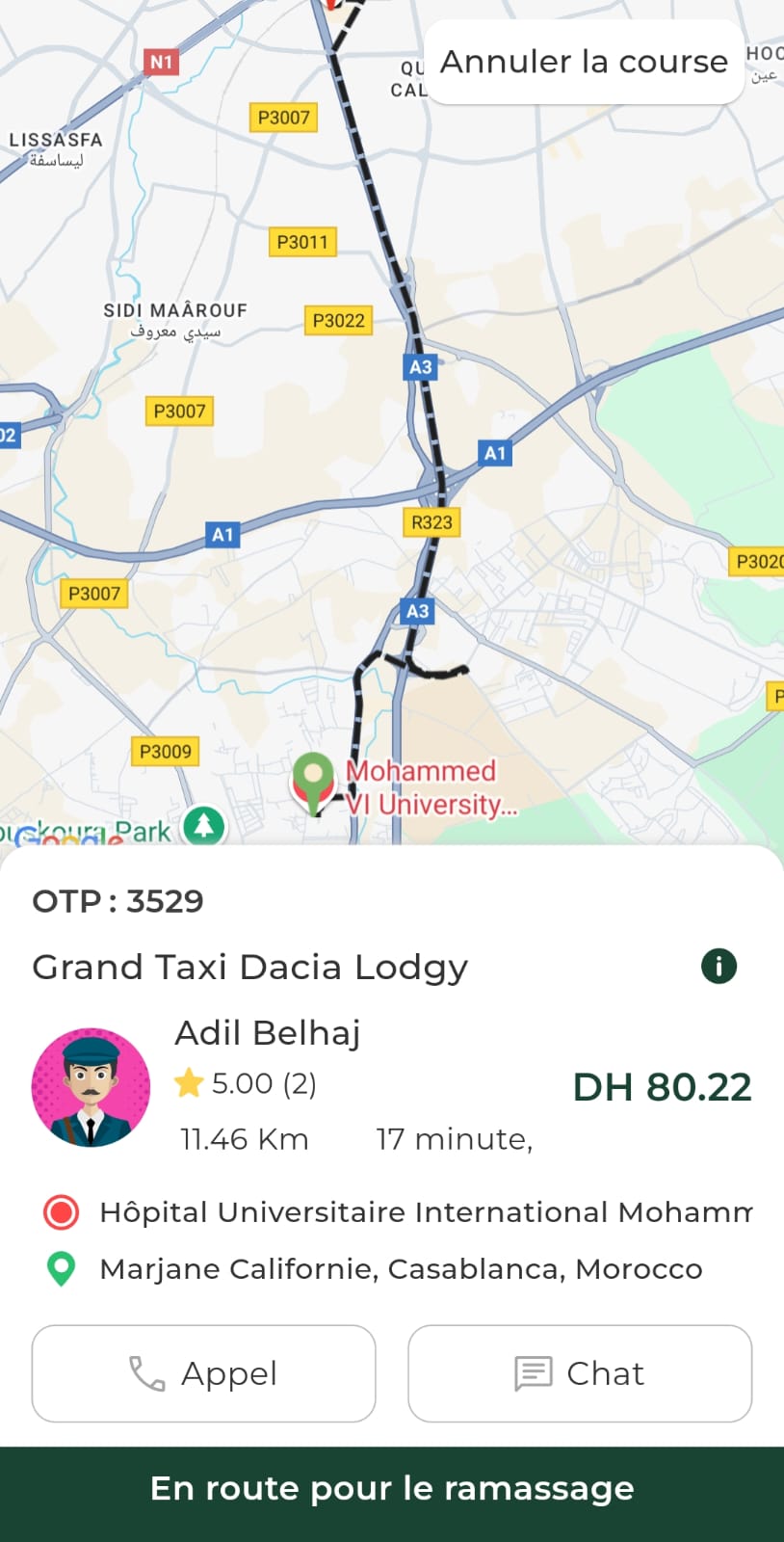Image resolution: width=784 pixels, height=1542 pixels.
Task: Tap the yellow star rating icon for Adil Belhaj
Action: (189, 1082)
